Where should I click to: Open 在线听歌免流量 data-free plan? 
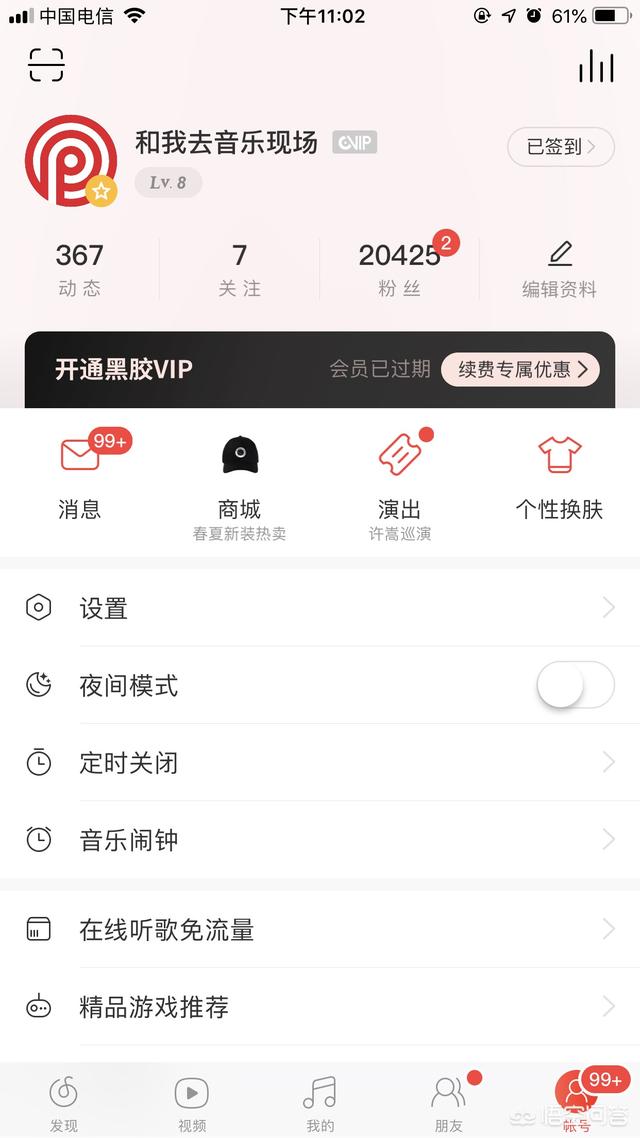[320, 929]
